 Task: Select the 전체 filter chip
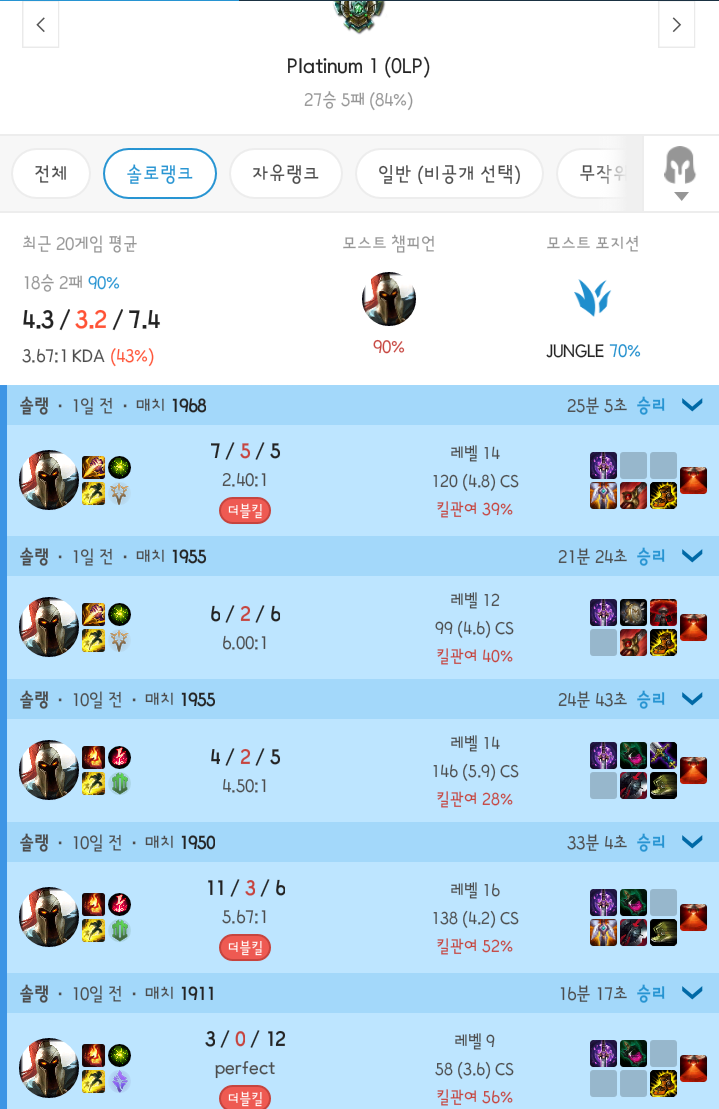coord(51,174)
